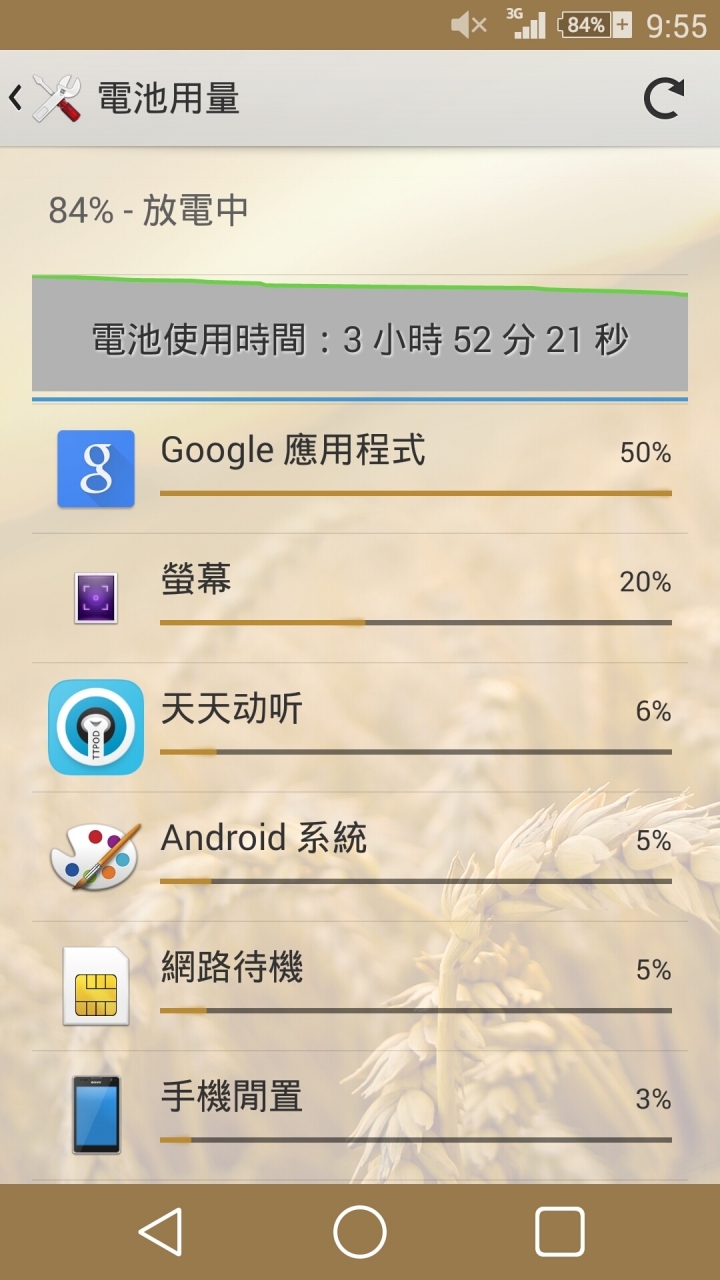
Task: Open Google 應用程式 battery details
Action: coord(360,469)
